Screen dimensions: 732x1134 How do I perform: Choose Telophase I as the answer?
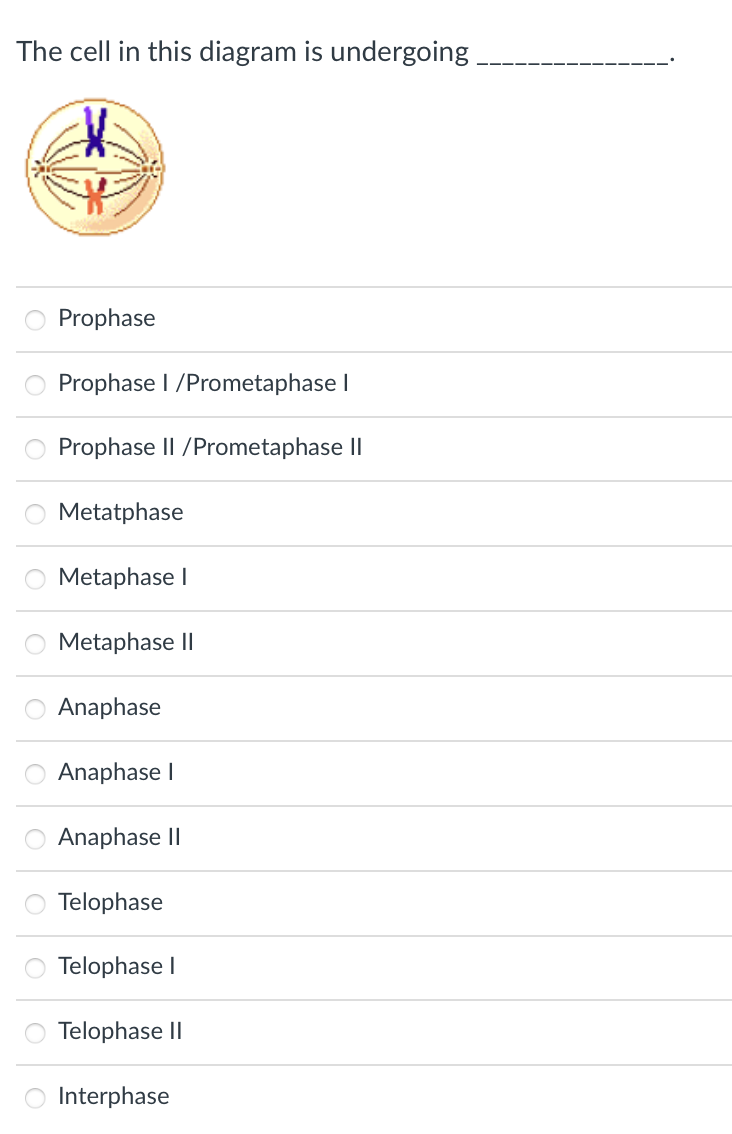(x=36, y=968)
